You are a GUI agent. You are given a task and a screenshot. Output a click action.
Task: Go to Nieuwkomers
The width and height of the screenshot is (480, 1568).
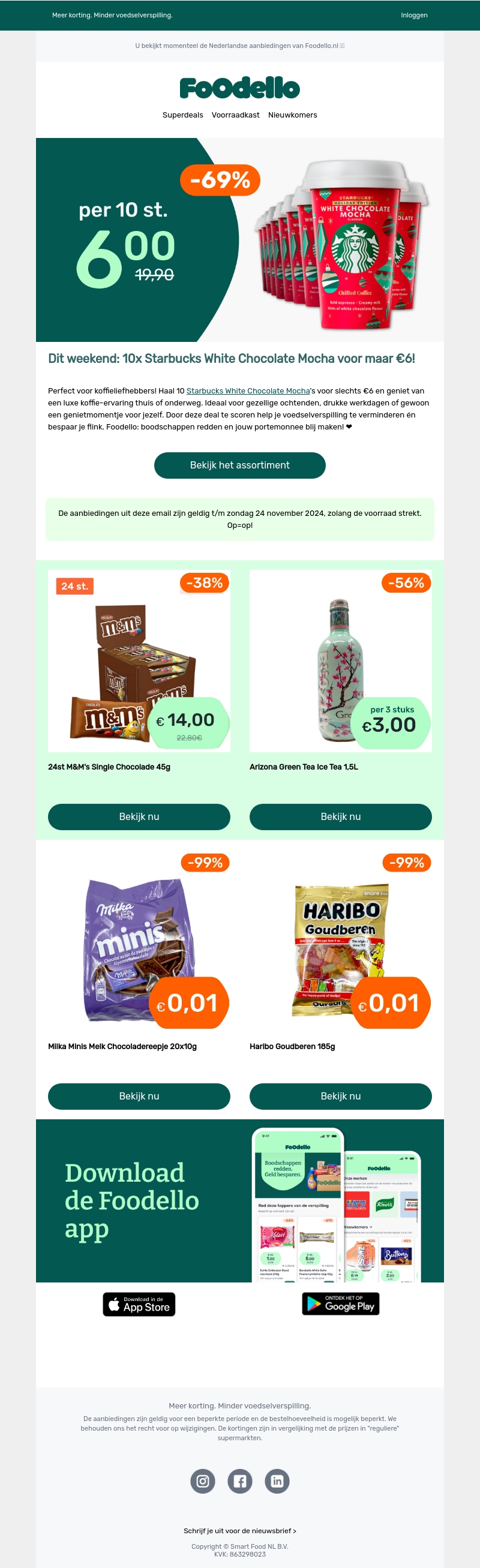[x=292, y=115]
